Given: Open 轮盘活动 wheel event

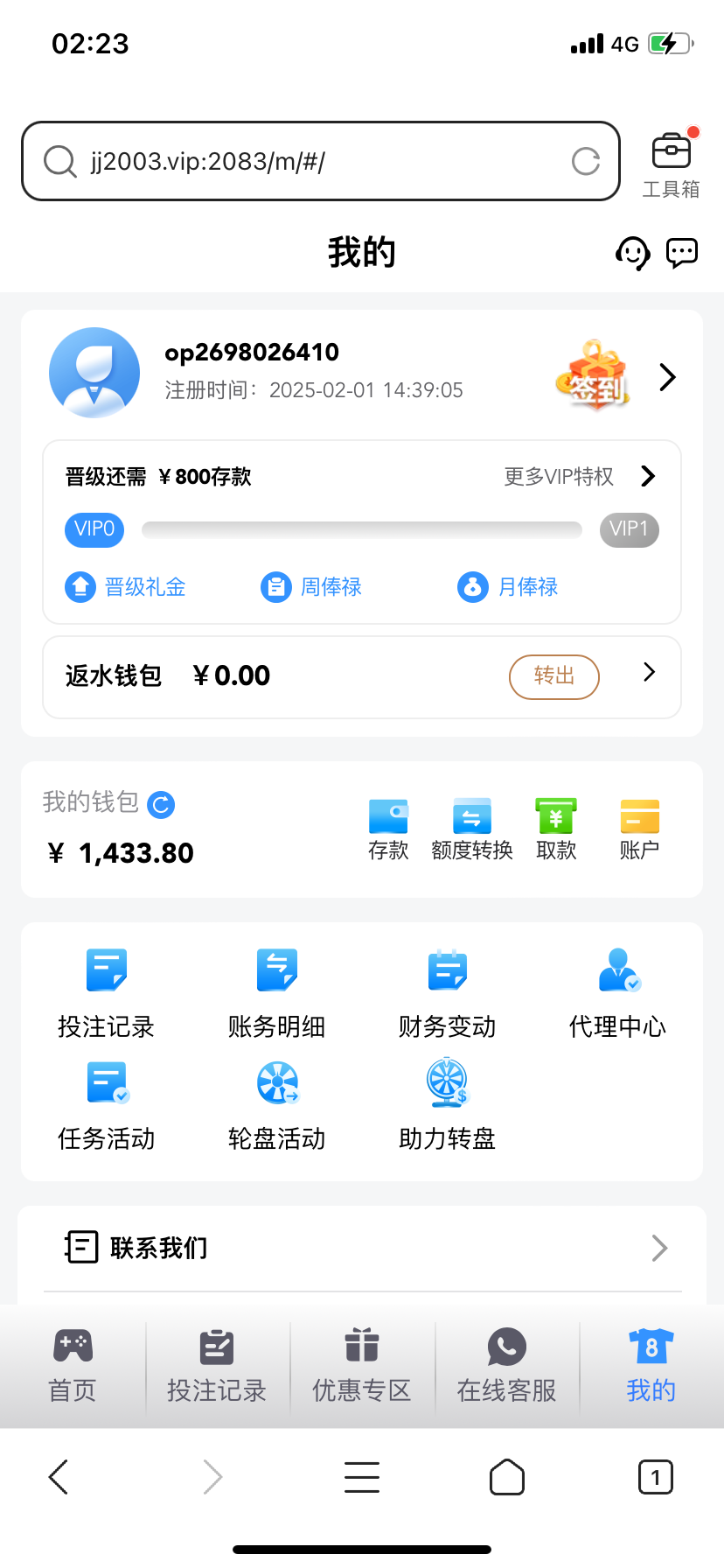Looking at the screenshot, I should click(276, 1105).
